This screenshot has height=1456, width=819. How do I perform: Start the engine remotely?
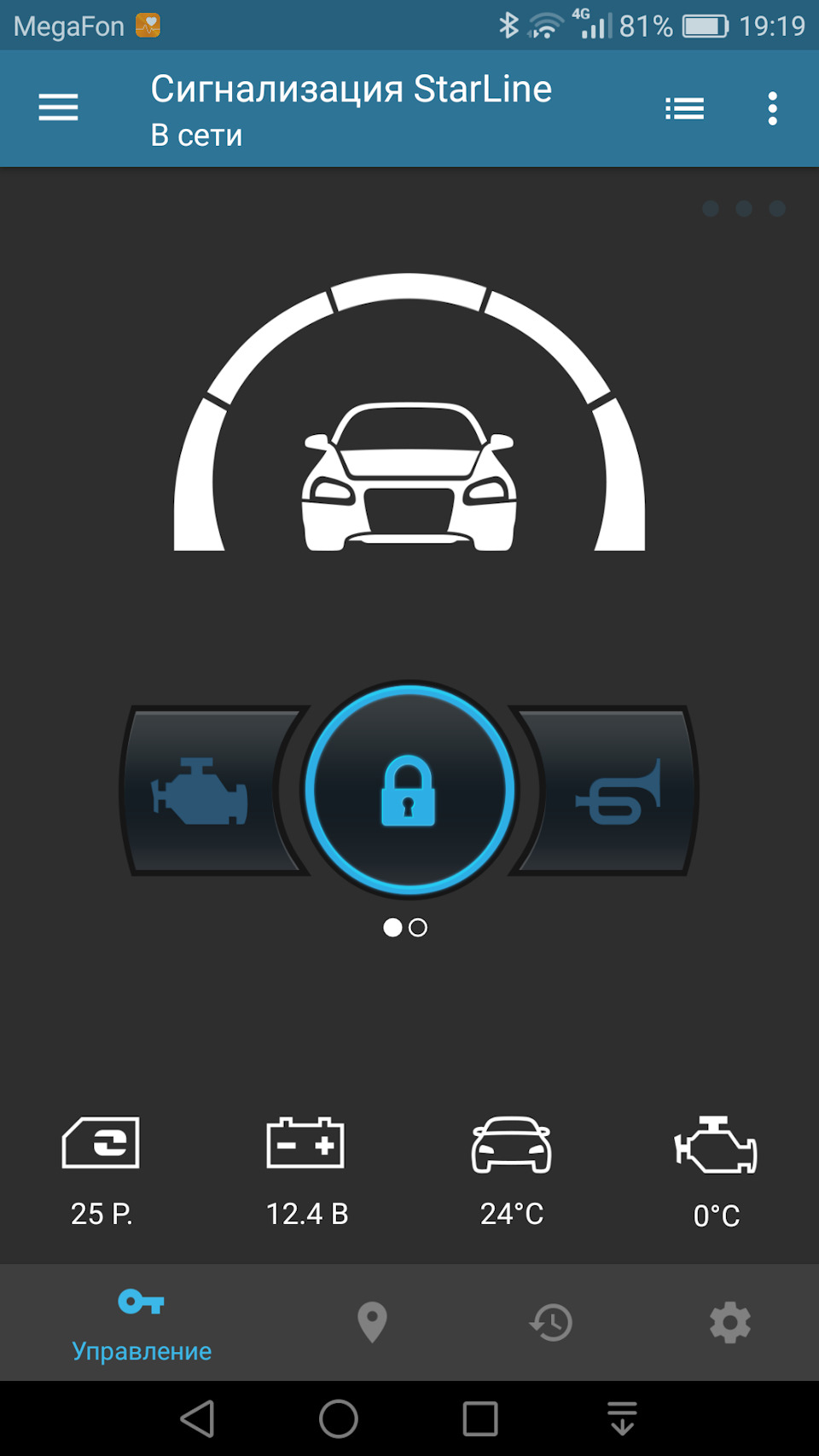[203, 791]
